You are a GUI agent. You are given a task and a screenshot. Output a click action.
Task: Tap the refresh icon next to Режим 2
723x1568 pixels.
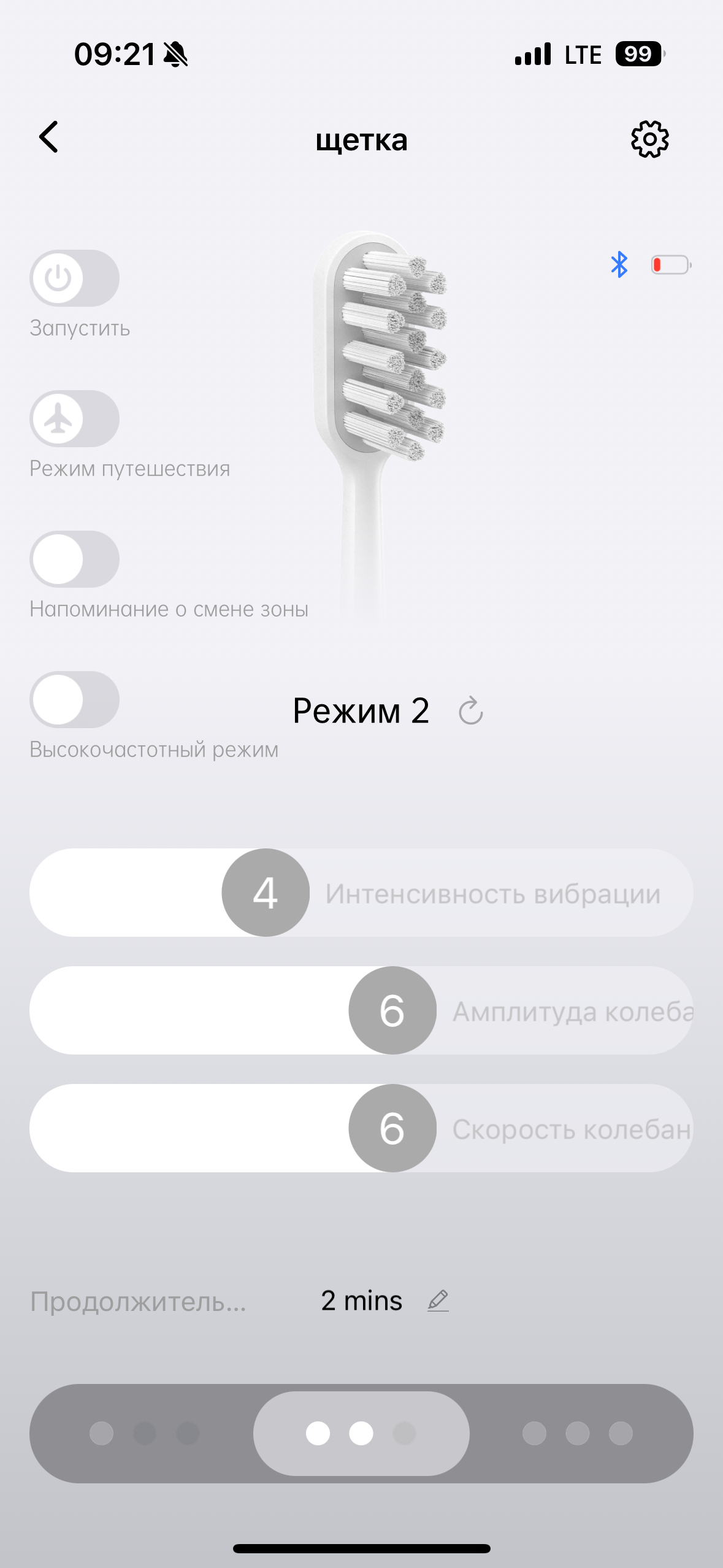pyautogui.click(x=470, y=712)
